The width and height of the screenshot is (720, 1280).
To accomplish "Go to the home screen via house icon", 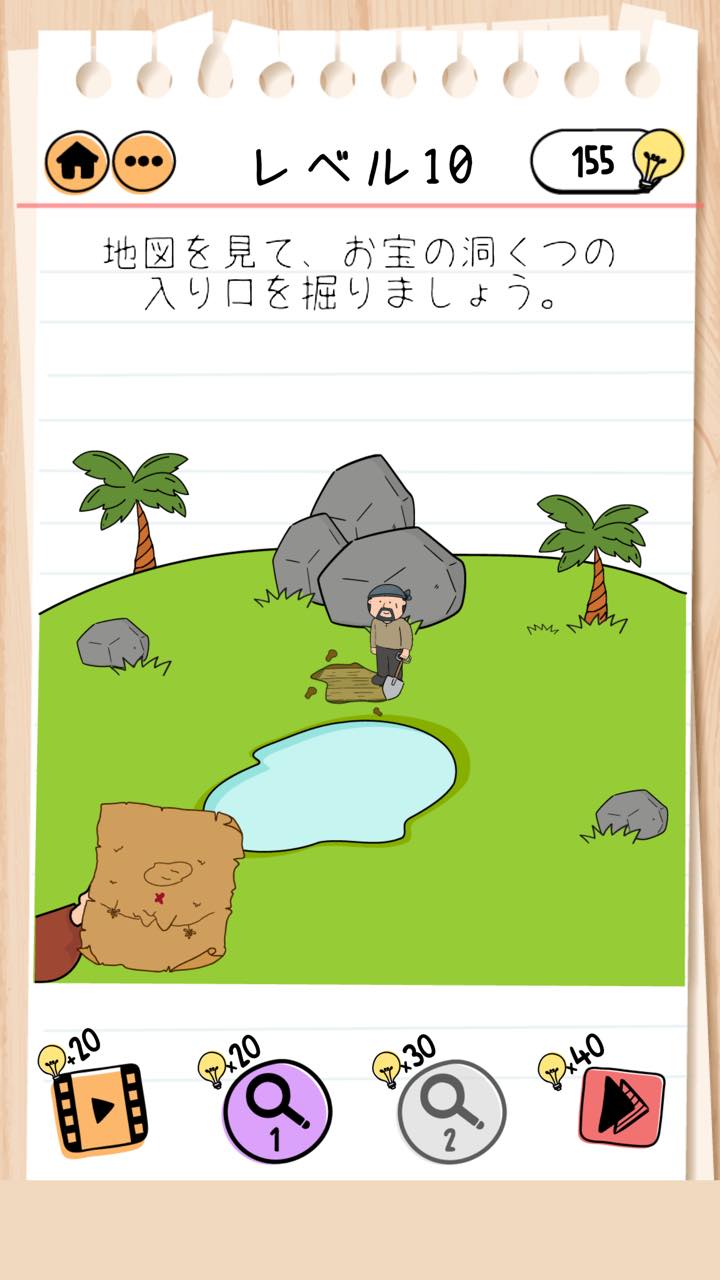I will point(77,163).
